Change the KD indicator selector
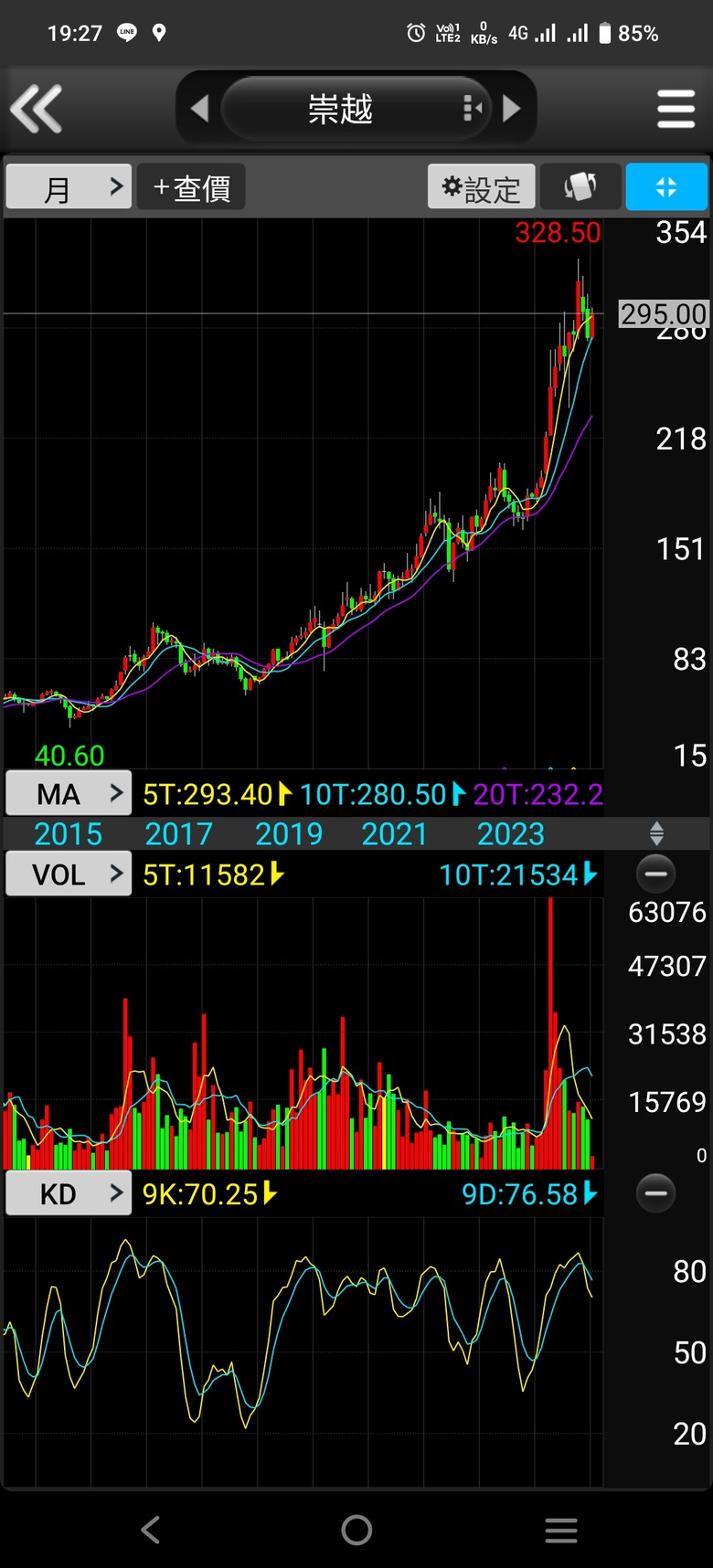The height and width of the screenshot is (1568, 713). 69,1193
